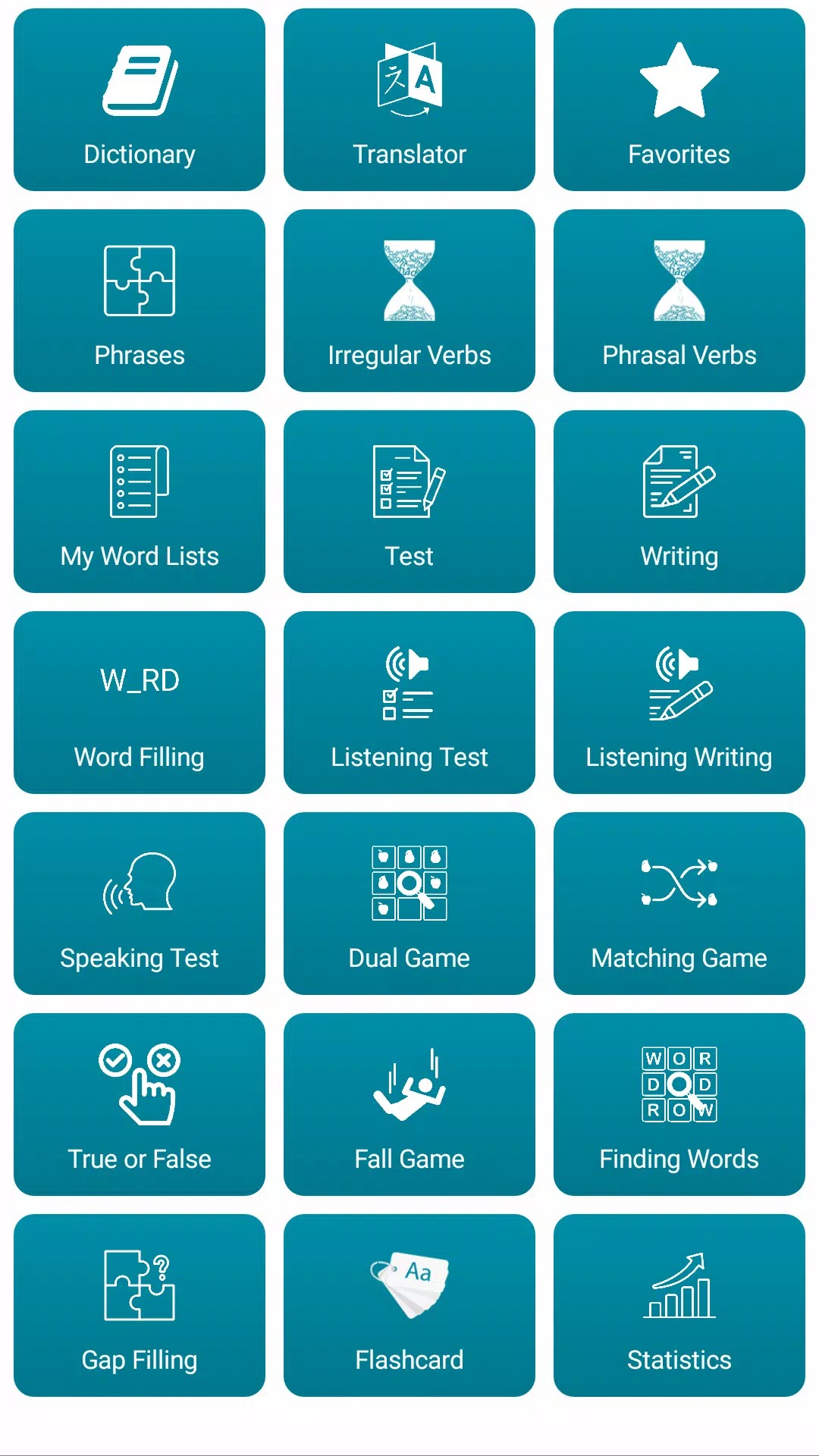Start the Speaking Test
The image size is (819, 1456).
[x=140, y=903]
